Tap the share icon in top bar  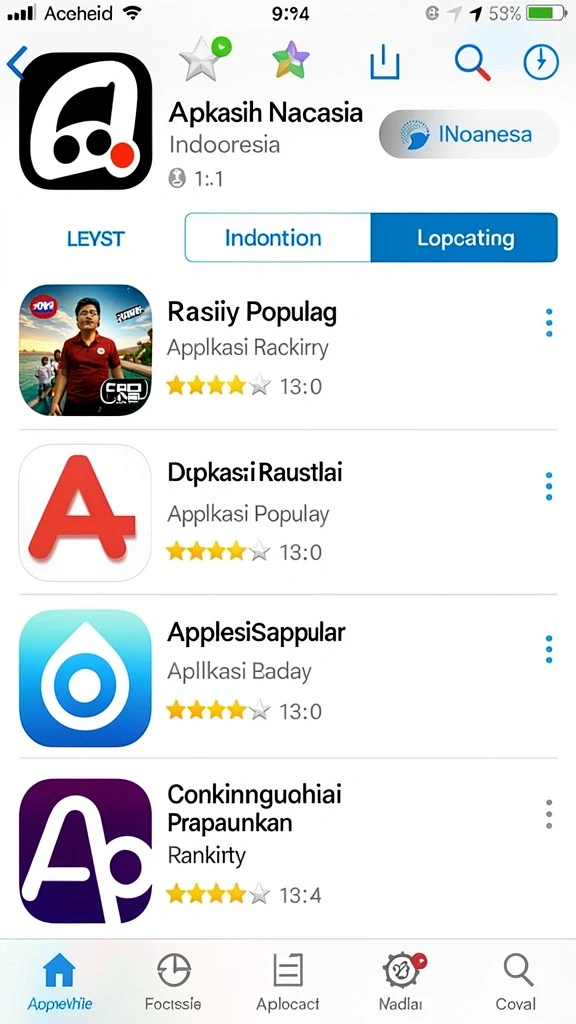385,63
